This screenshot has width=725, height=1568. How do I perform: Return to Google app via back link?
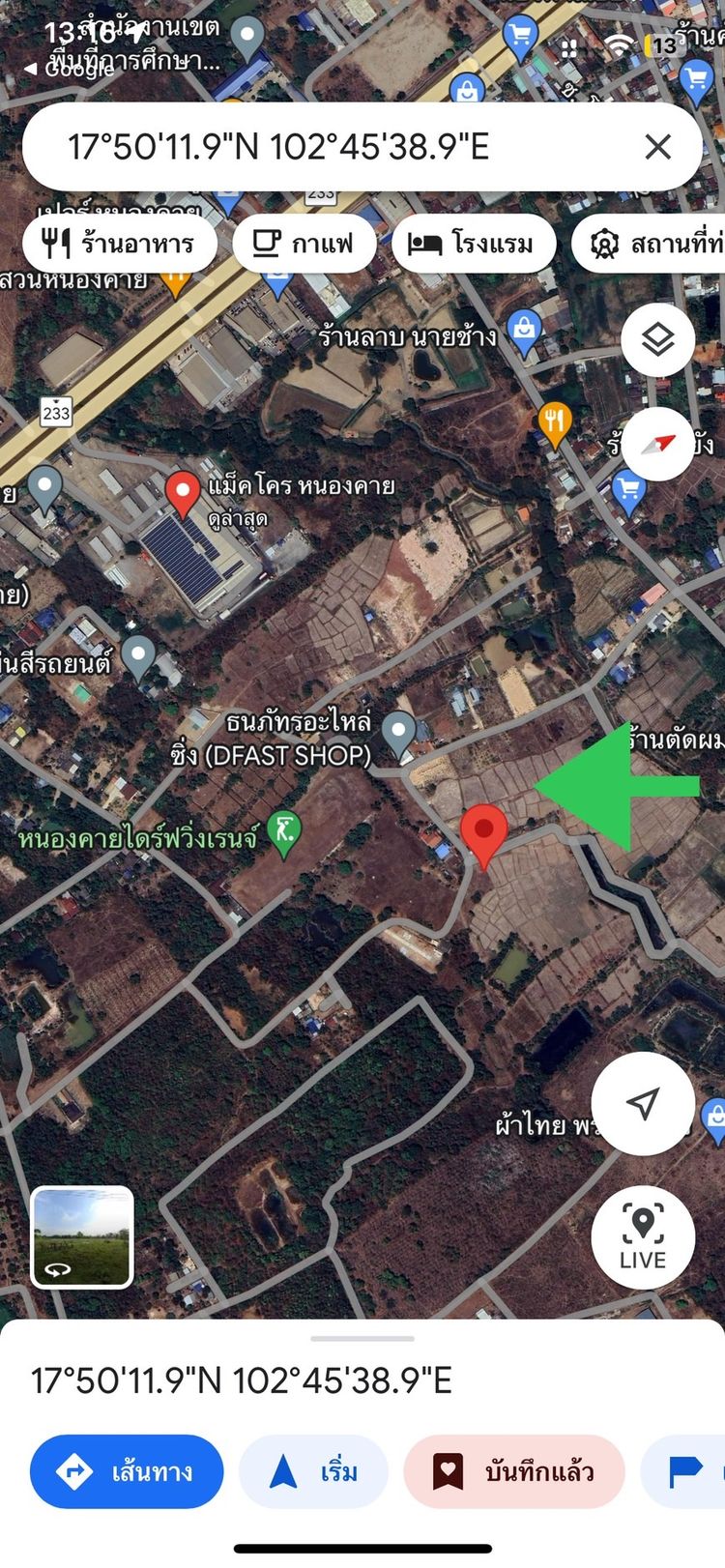point(67,69)
